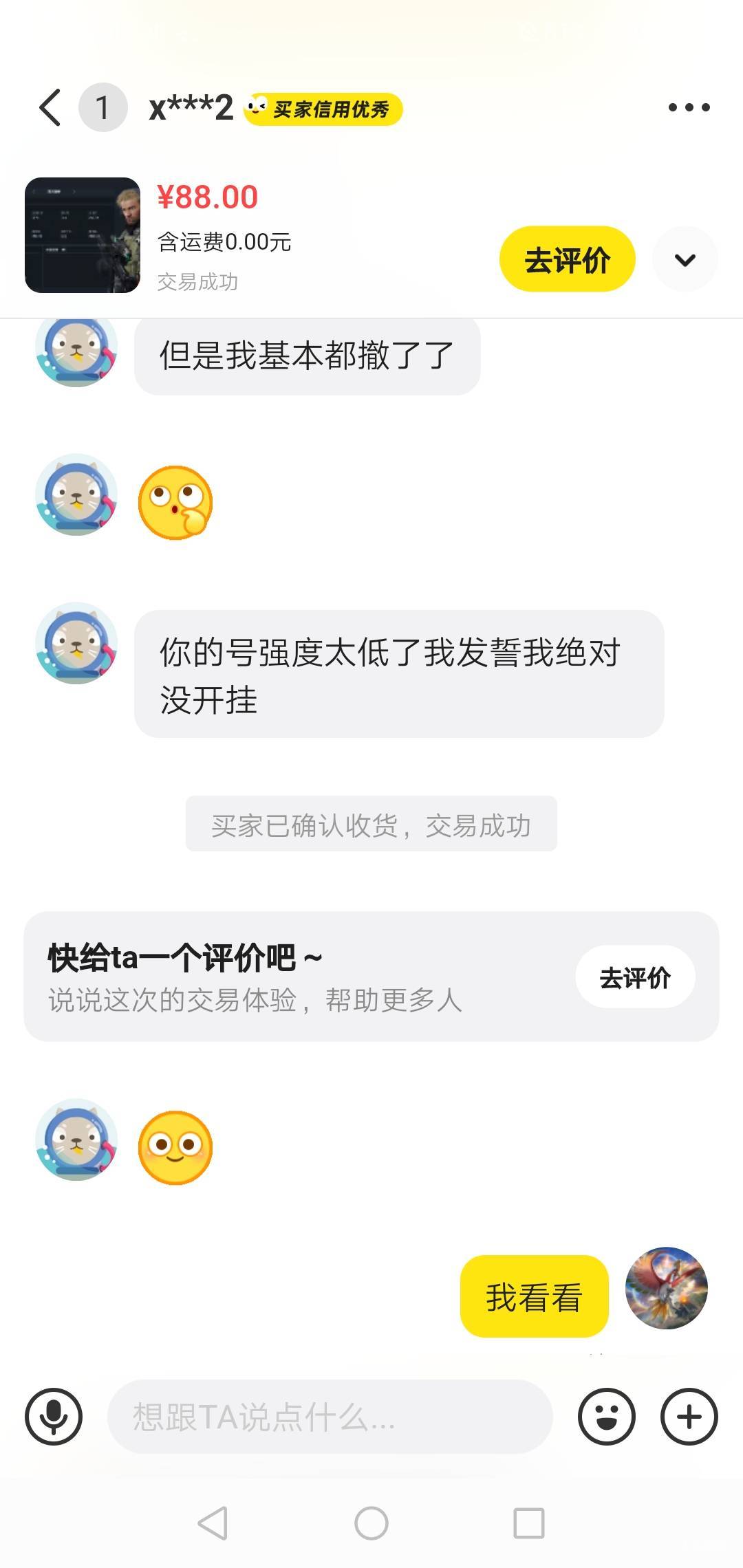This screenshot has height=1568, width=743.
Task: Switch to voice input with microphone icon
Action: coord(54,1417)
